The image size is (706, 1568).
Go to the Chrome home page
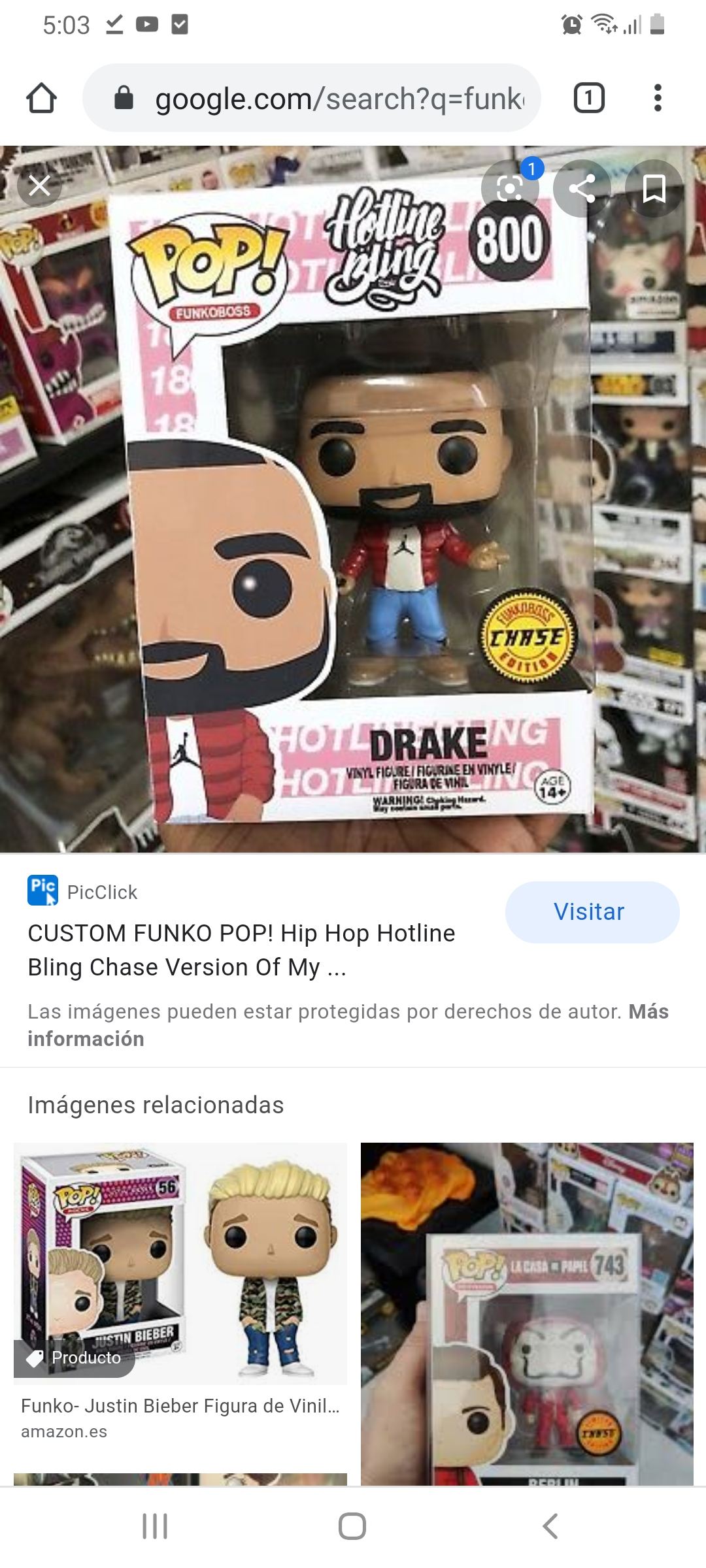pos(41,99)
